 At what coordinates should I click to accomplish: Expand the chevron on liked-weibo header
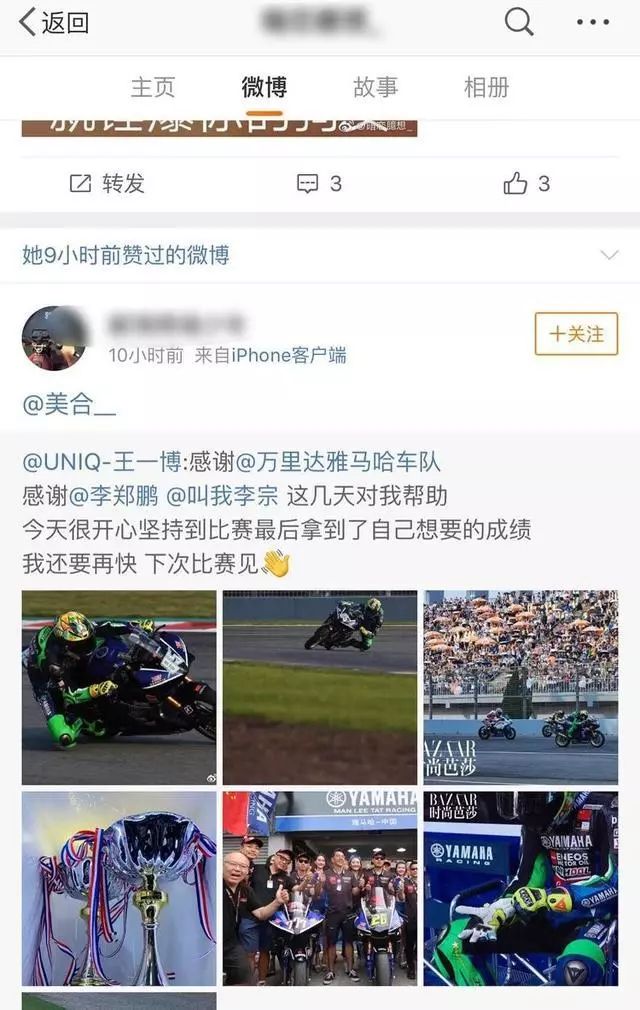[x=609, y=256]
